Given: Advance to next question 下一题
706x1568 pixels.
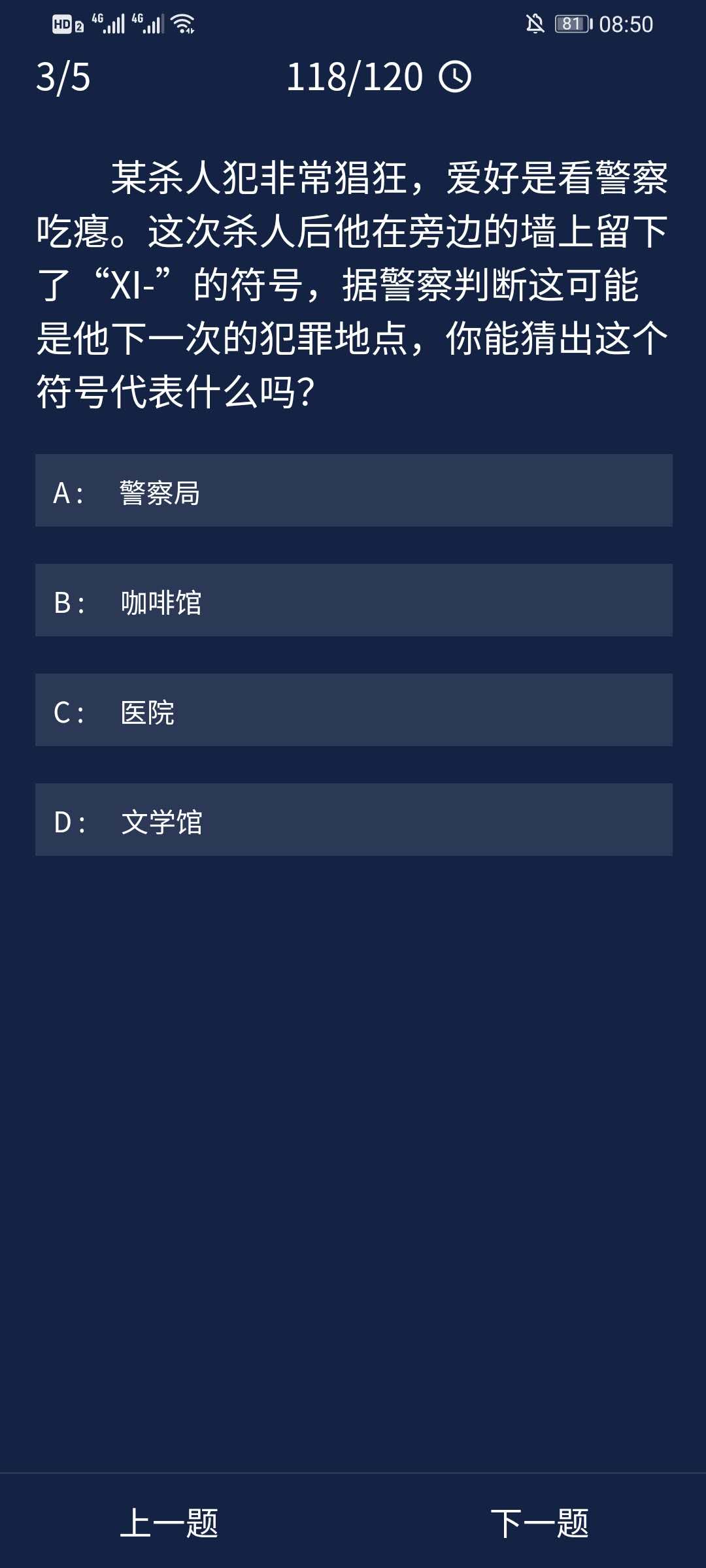Looking at the screenshot, I should (539, 1523).
